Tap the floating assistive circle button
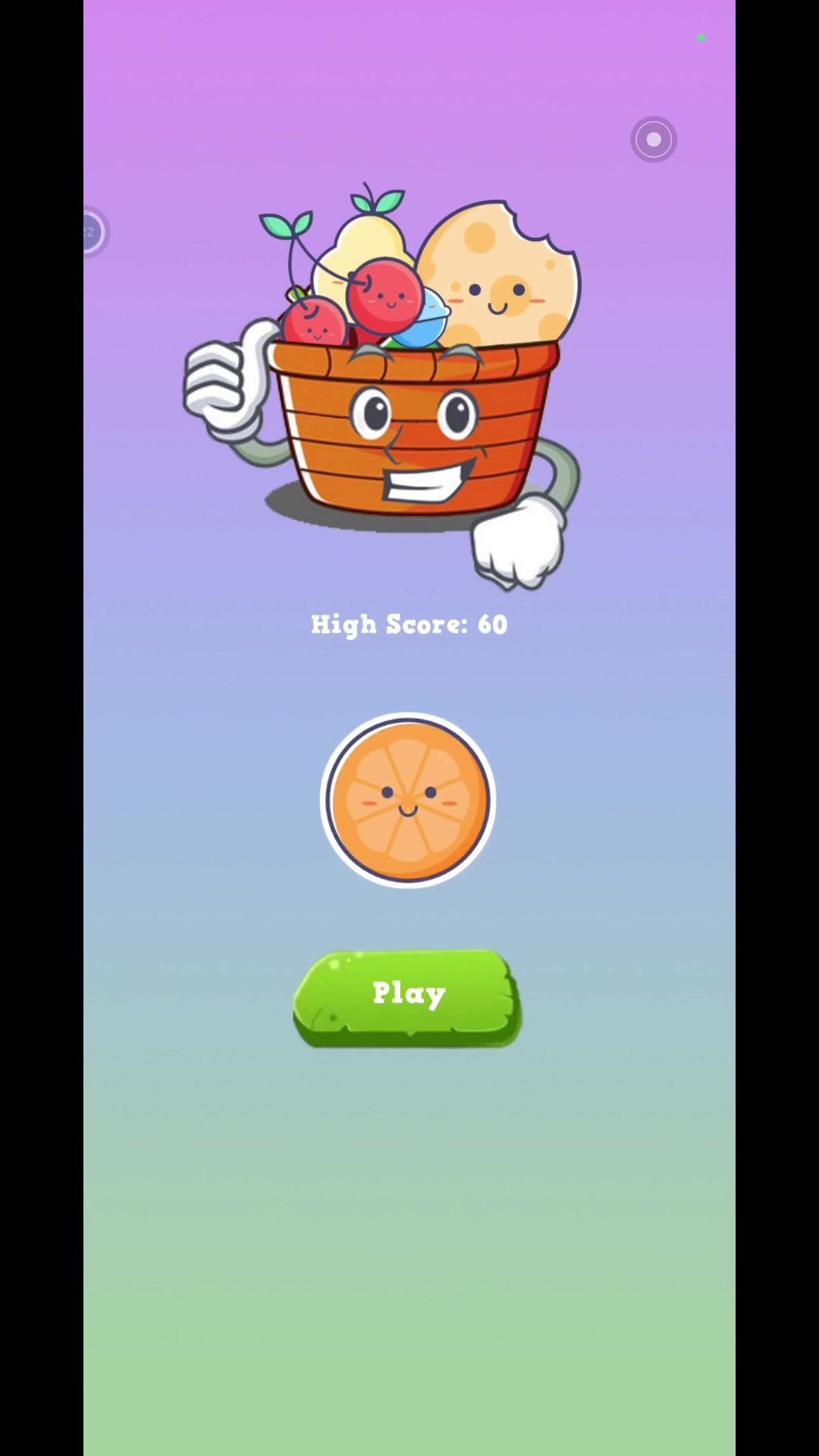This screenshot has height=1456, width=819. [653, 140]
